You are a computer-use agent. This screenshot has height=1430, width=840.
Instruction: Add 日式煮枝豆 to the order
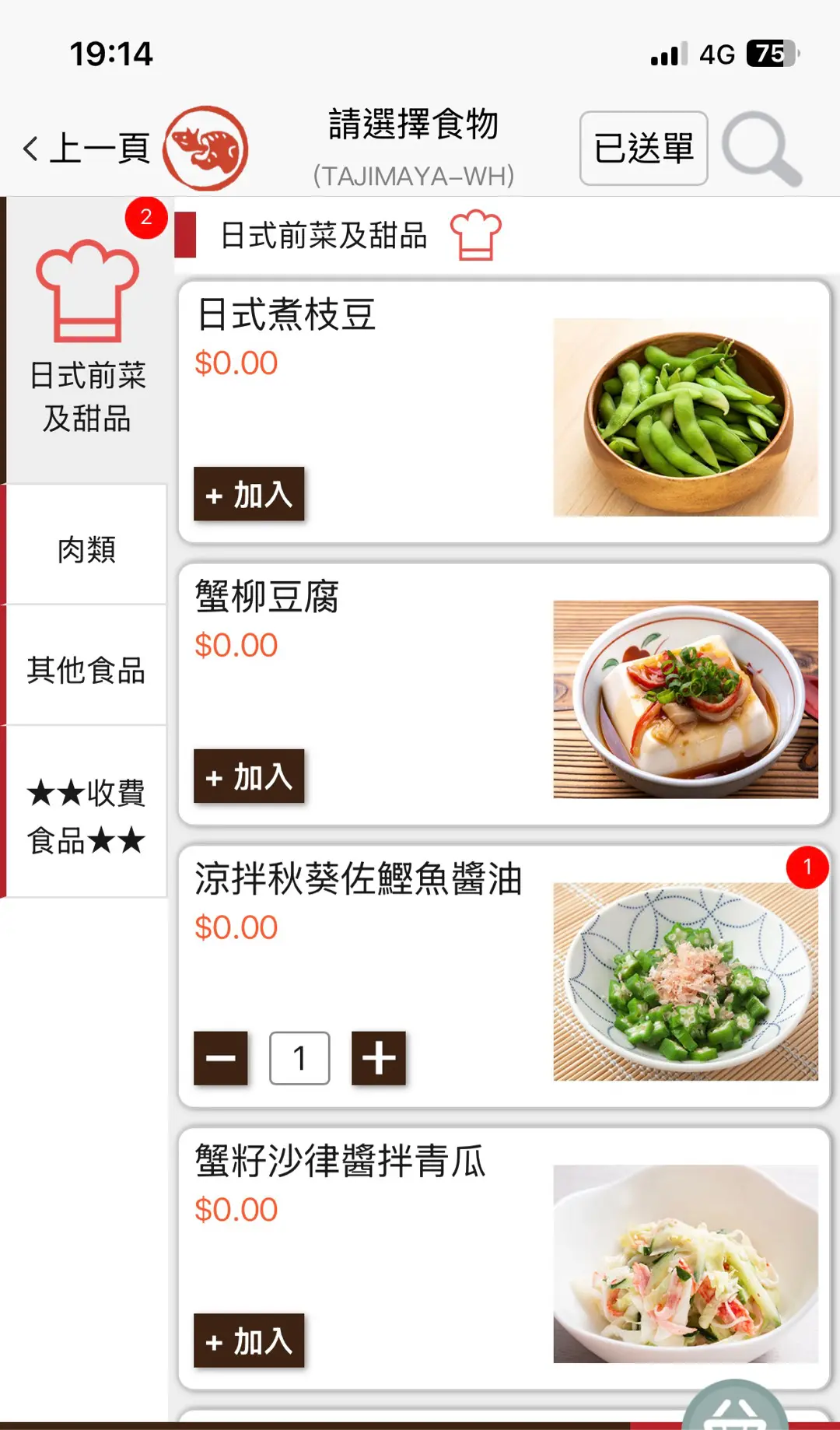tap(249, 494)
